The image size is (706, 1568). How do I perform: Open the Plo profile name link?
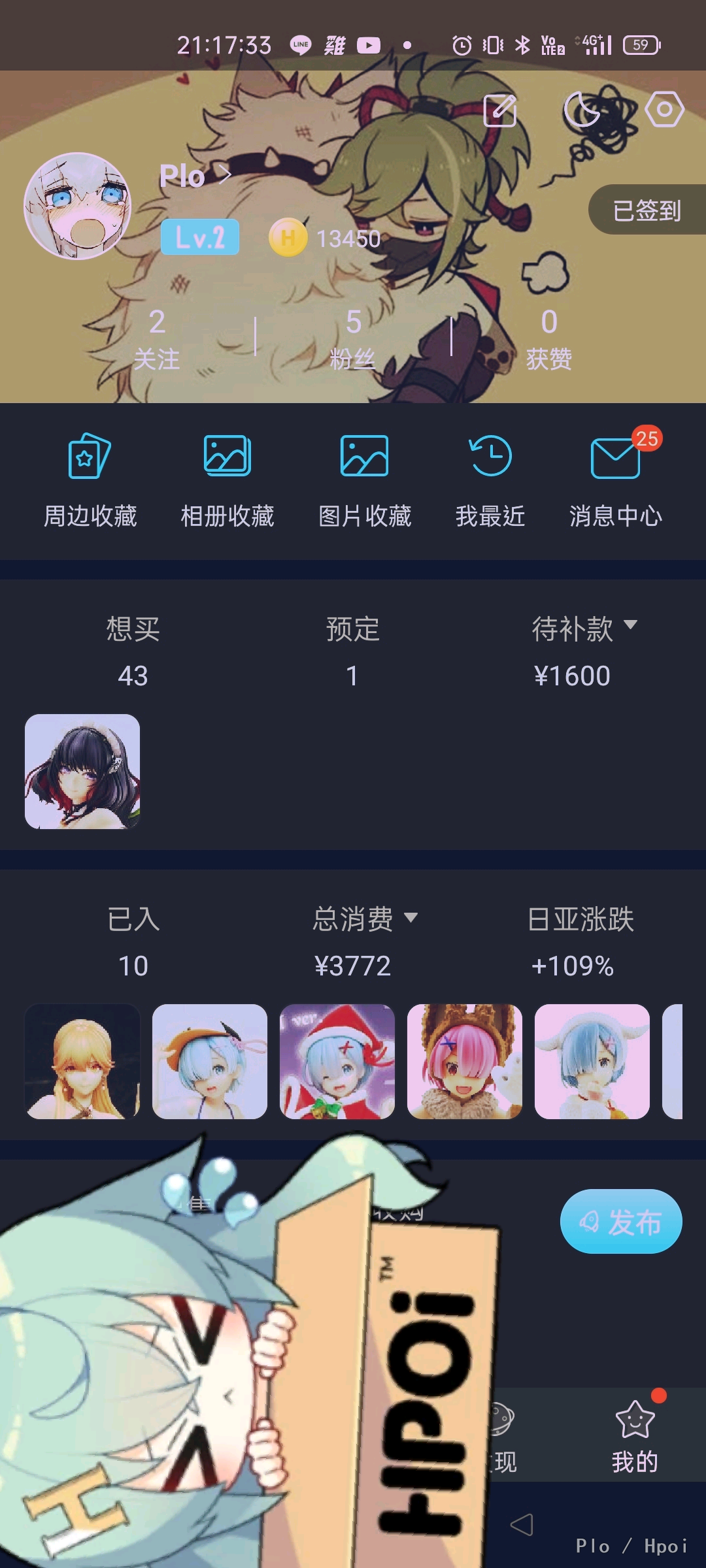pyautogui.click(x=195, y=175)
